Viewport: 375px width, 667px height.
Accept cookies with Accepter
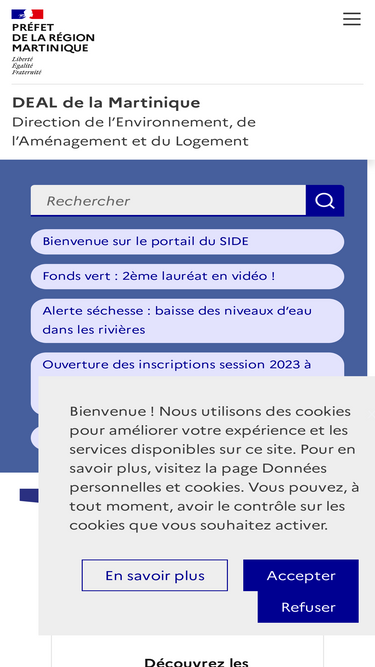coord(301,575)
